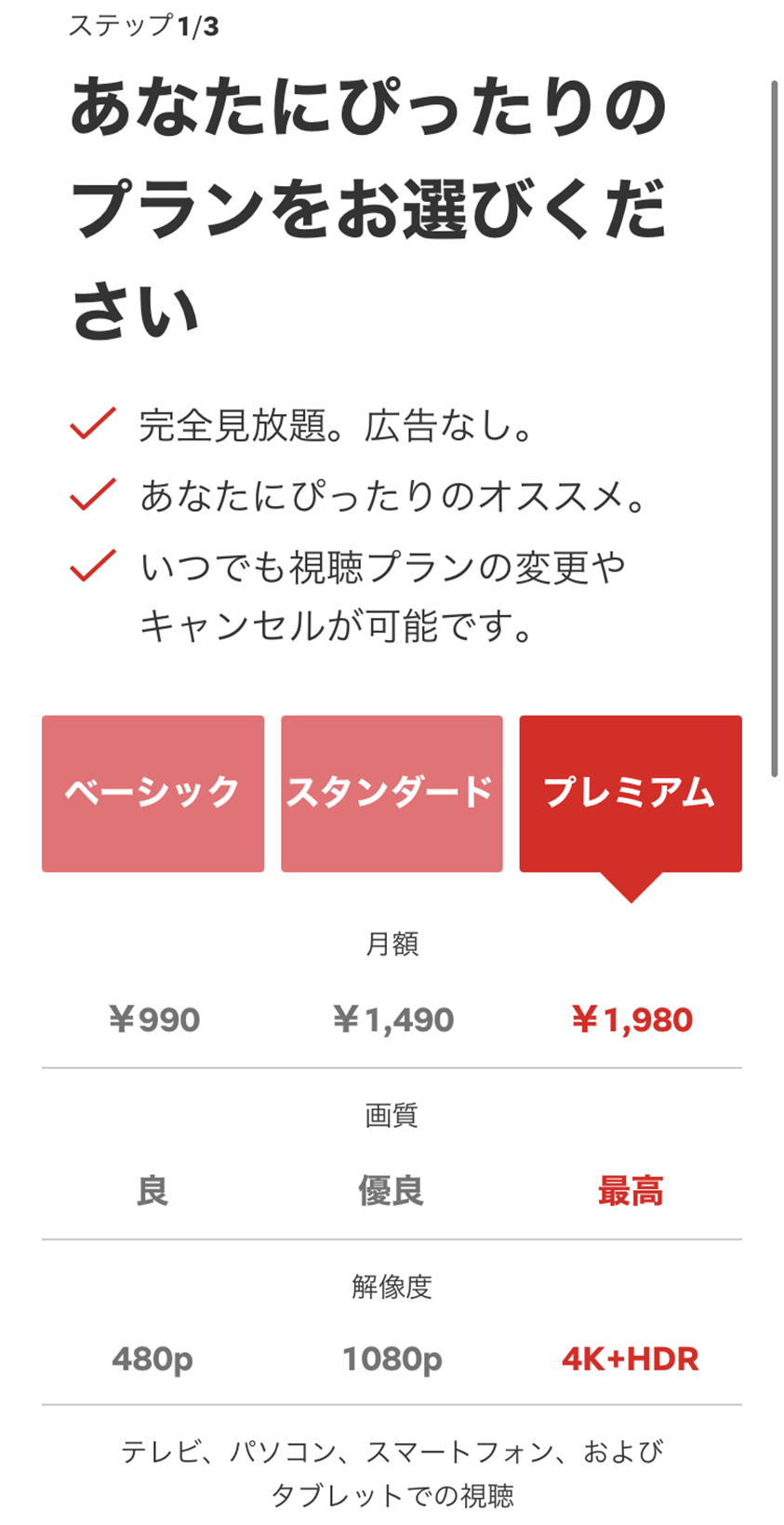Pick the プレミアム plan
The height and width of the screenshot is (1525, 784).
630,793
